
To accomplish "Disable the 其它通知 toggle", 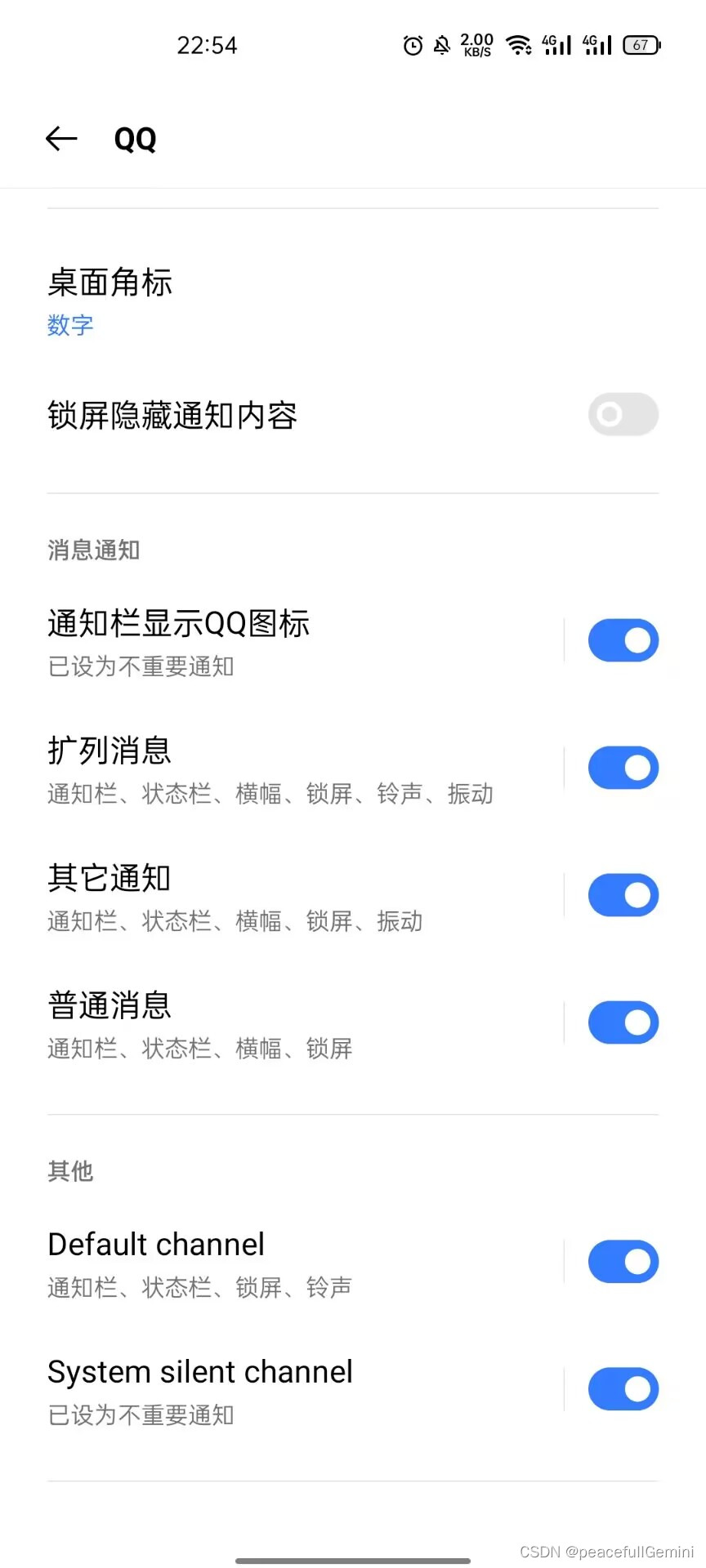I will click(x=623, y=894).
